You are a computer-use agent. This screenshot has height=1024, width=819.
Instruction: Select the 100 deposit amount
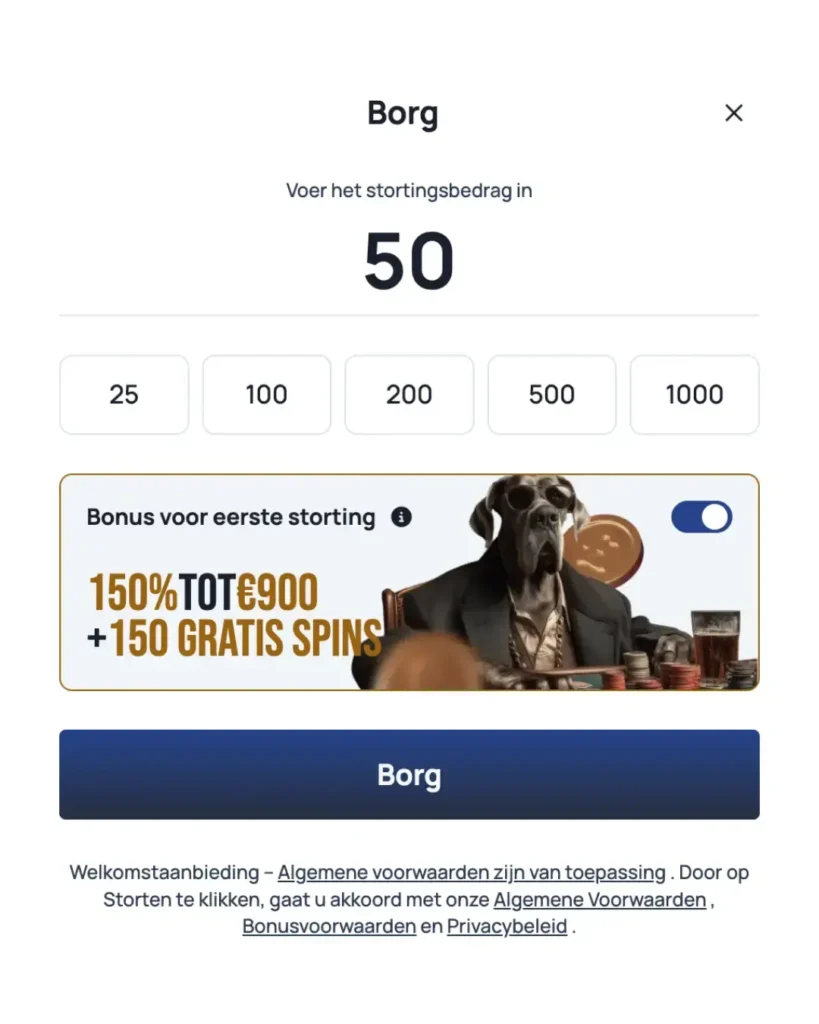tap(266, 394)
